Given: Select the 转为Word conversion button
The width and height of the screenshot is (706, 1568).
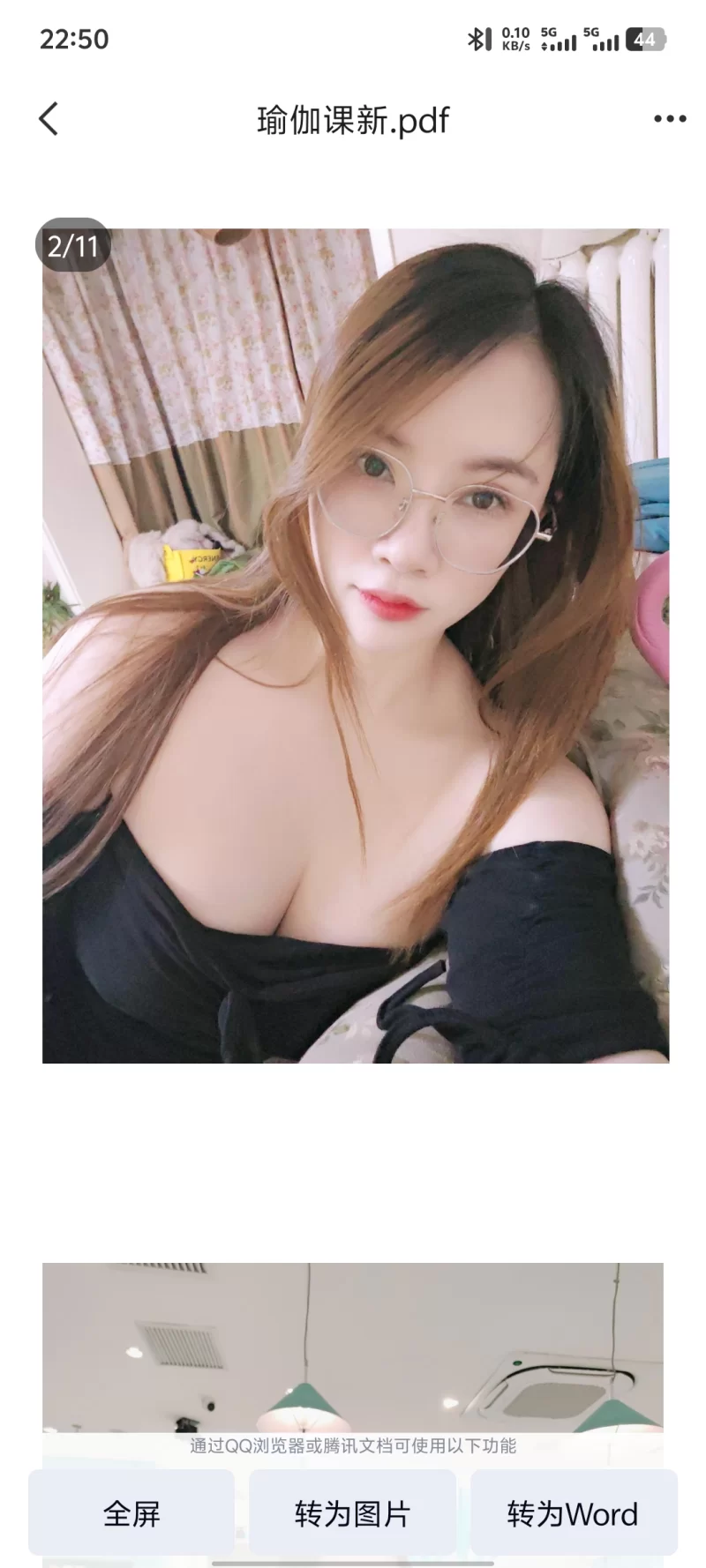Looking at the screenshot, I should tap(573, 1513).
